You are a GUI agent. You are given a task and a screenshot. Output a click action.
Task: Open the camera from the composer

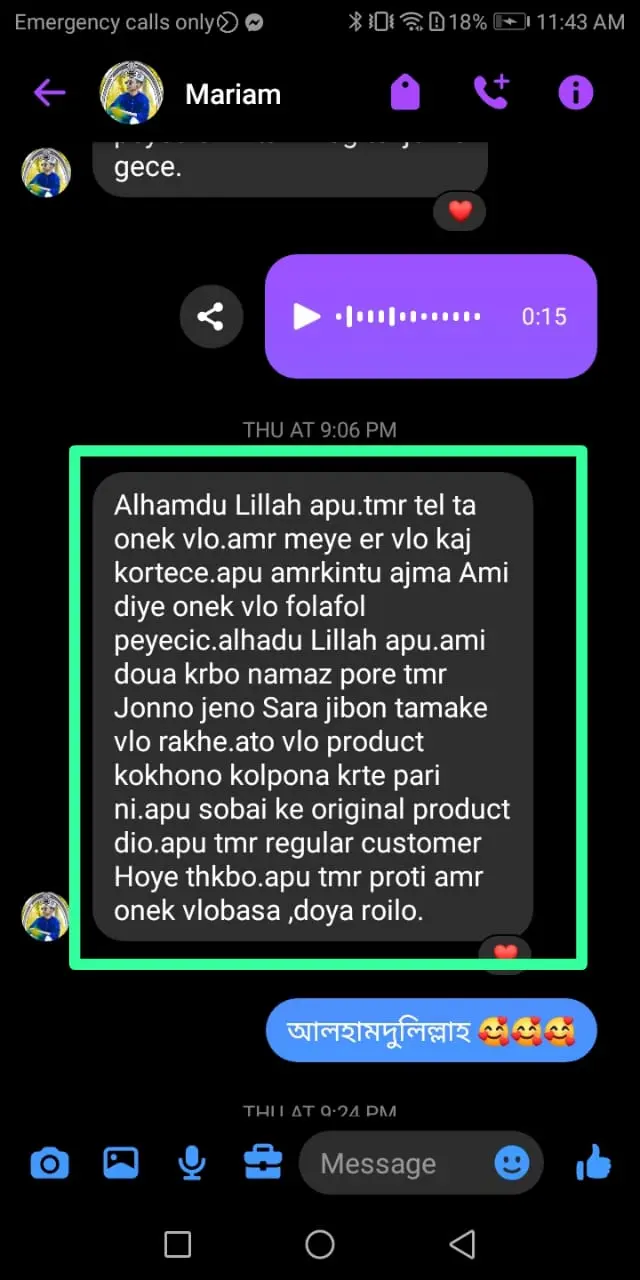49,1163
